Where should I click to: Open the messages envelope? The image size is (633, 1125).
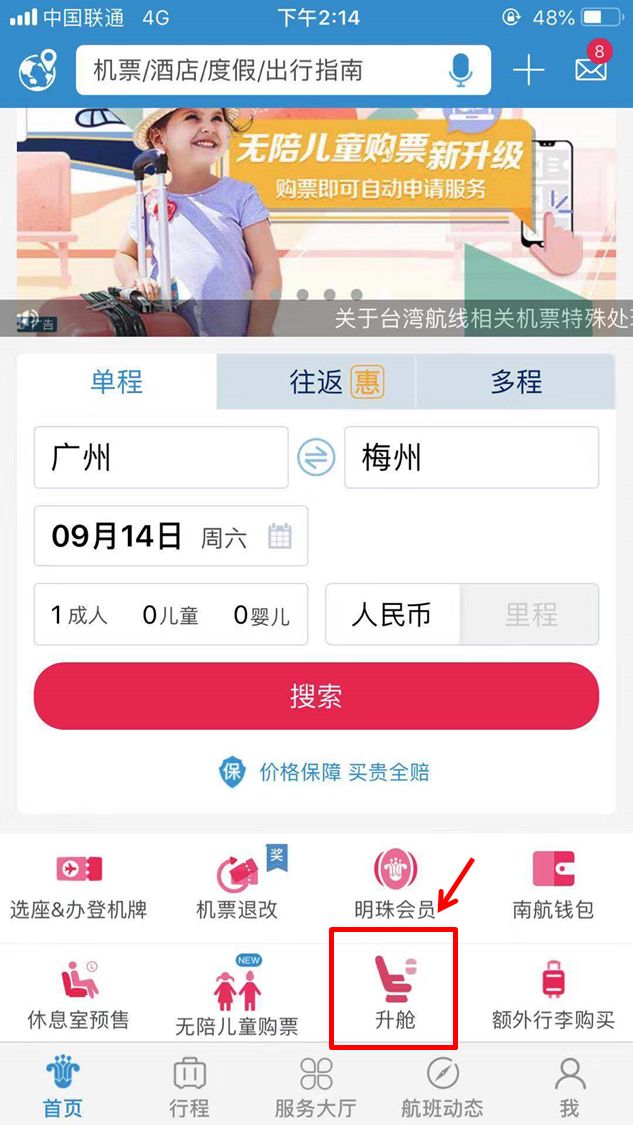[x=591, y=68]
